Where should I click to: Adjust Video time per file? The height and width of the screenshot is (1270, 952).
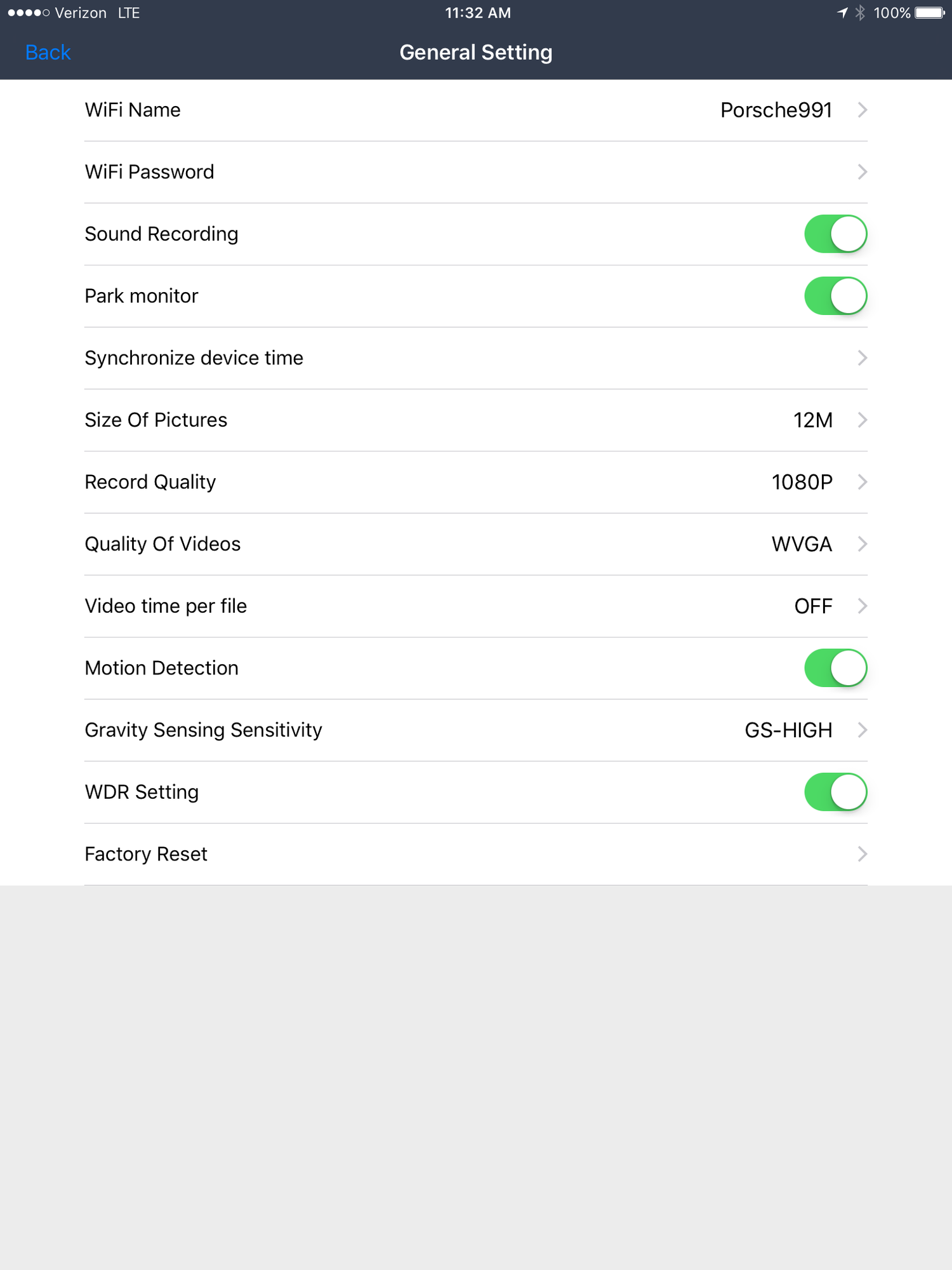[x=476, y=606]
